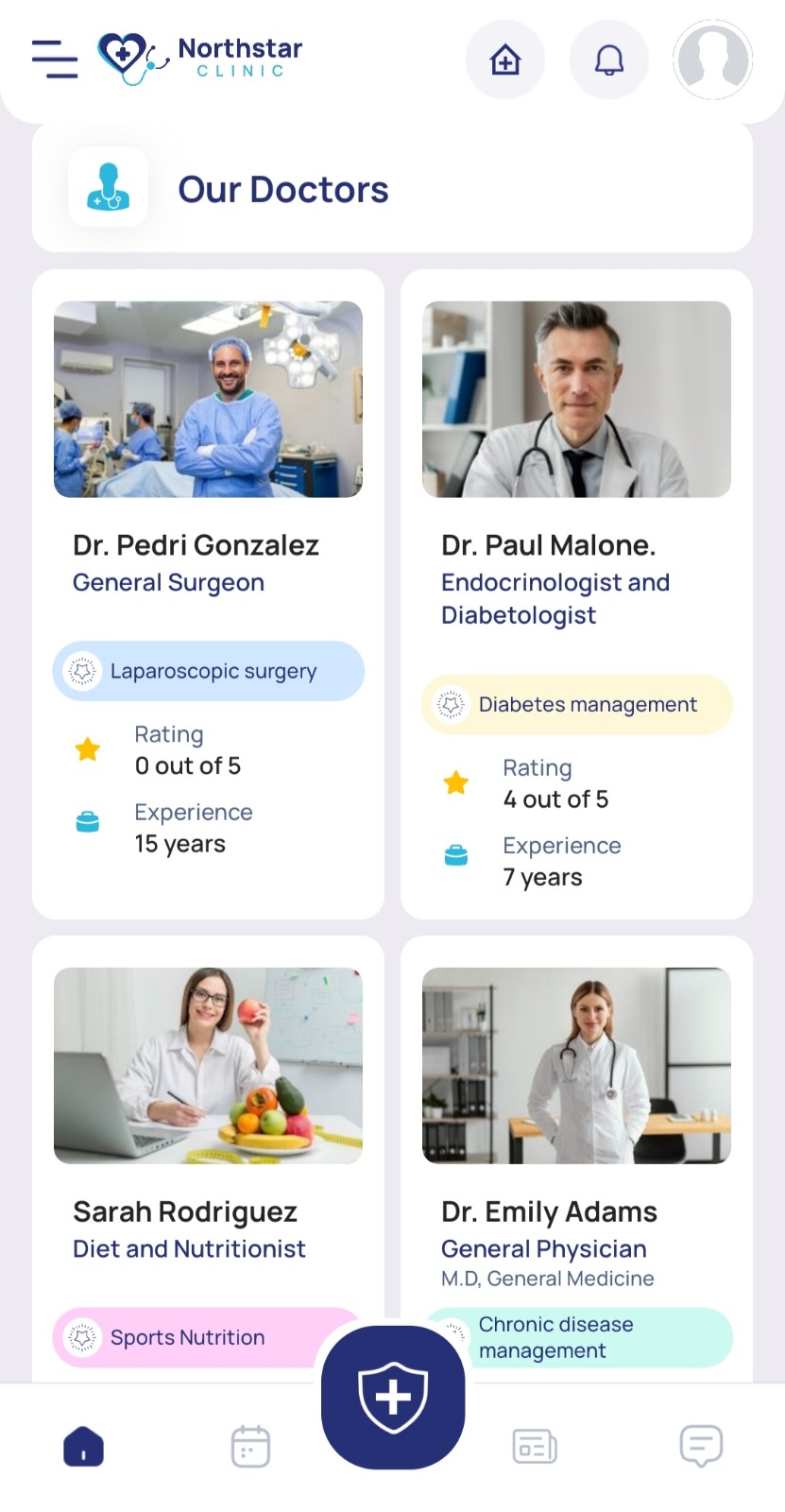View Sarah Rodriguez's photo
This screenshot has width=785, height=1512.
click(208, 1065)
